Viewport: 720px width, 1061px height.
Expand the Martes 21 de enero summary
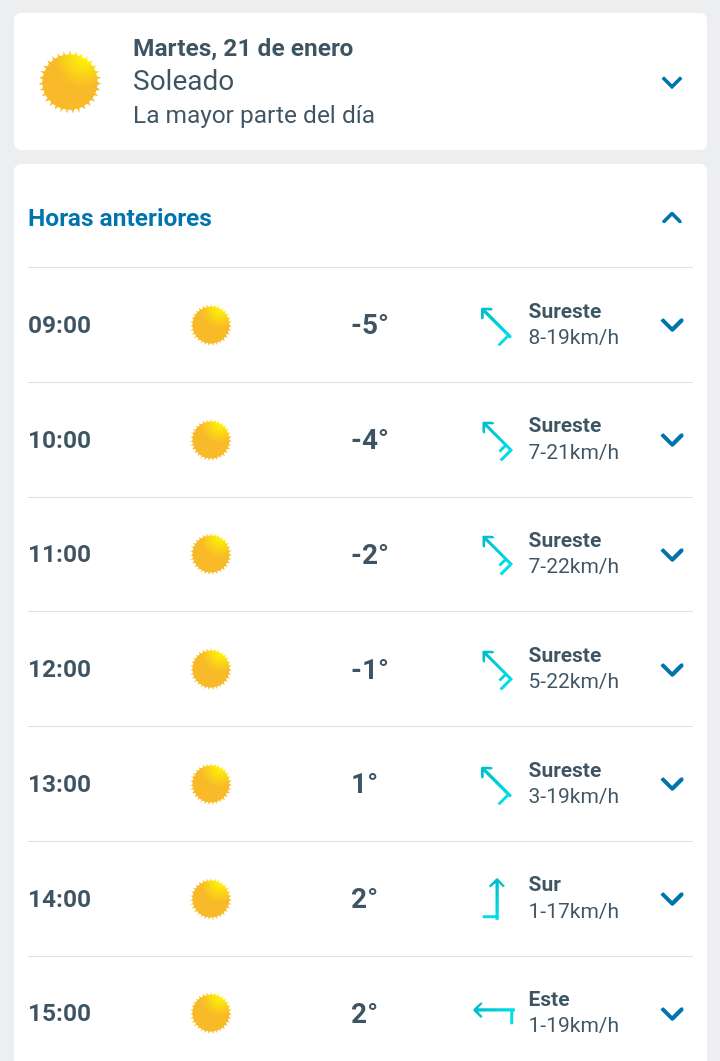click(672, 83)
